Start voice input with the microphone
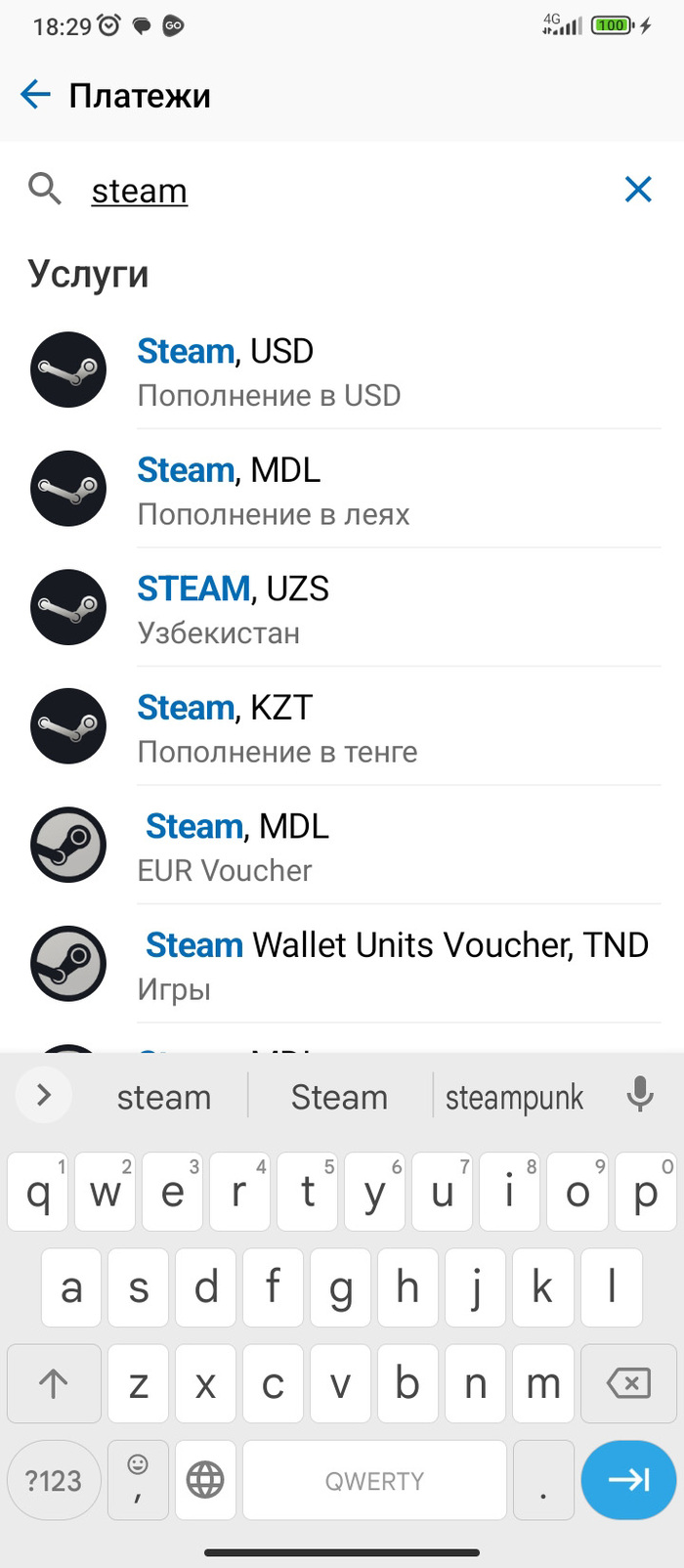This screenshot has height=1568, width=684. coord(640,1095)
